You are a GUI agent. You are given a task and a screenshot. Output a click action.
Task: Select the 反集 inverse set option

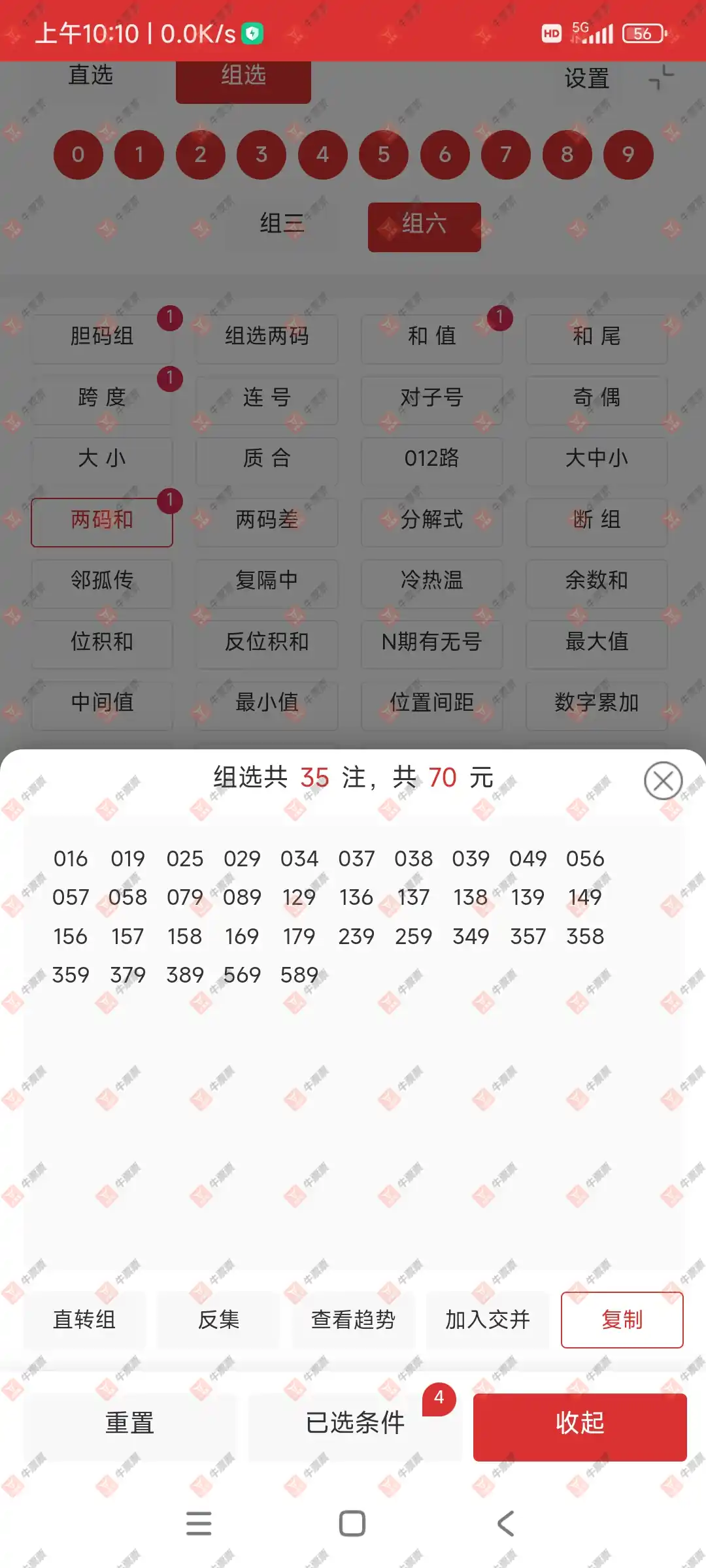(218, 1319)
